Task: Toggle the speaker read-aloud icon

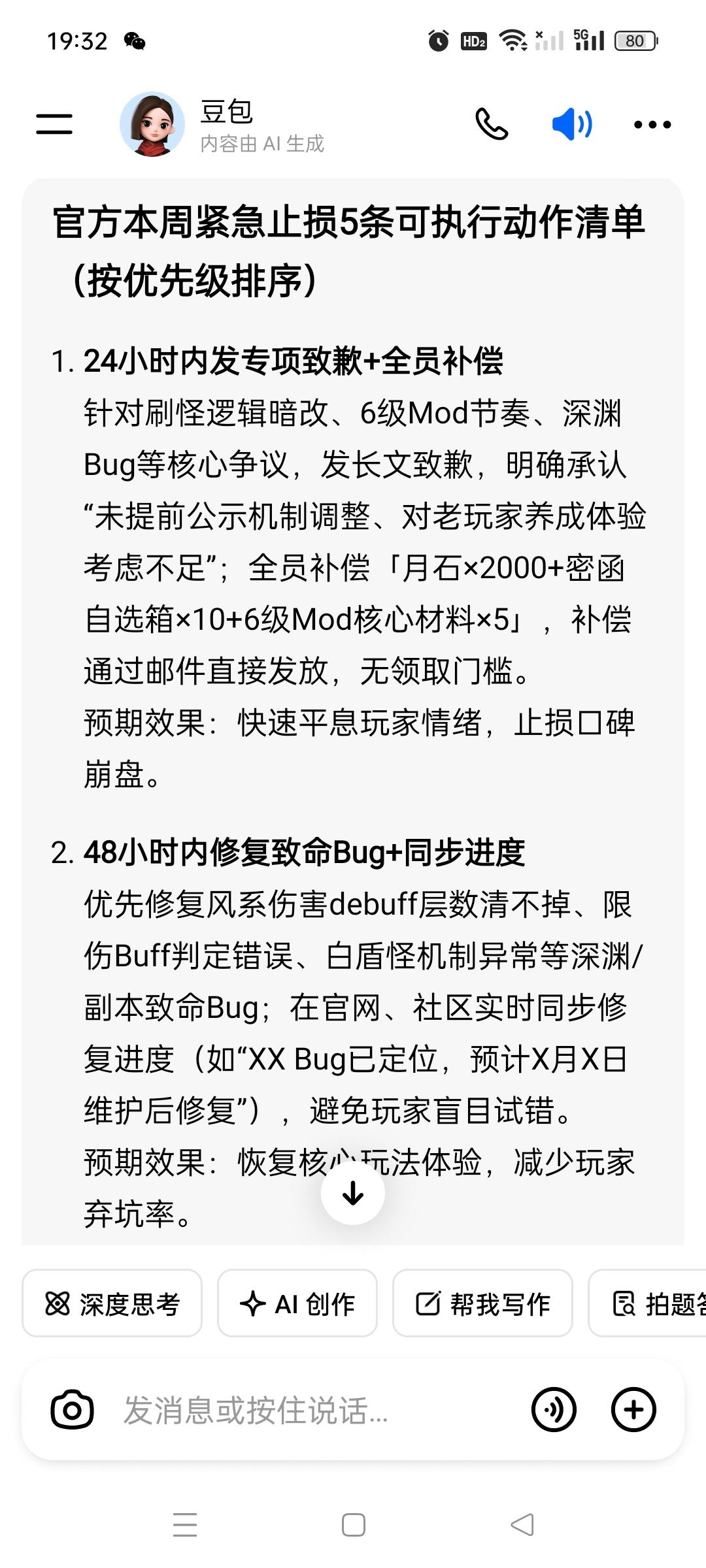Action: [571, 124]
